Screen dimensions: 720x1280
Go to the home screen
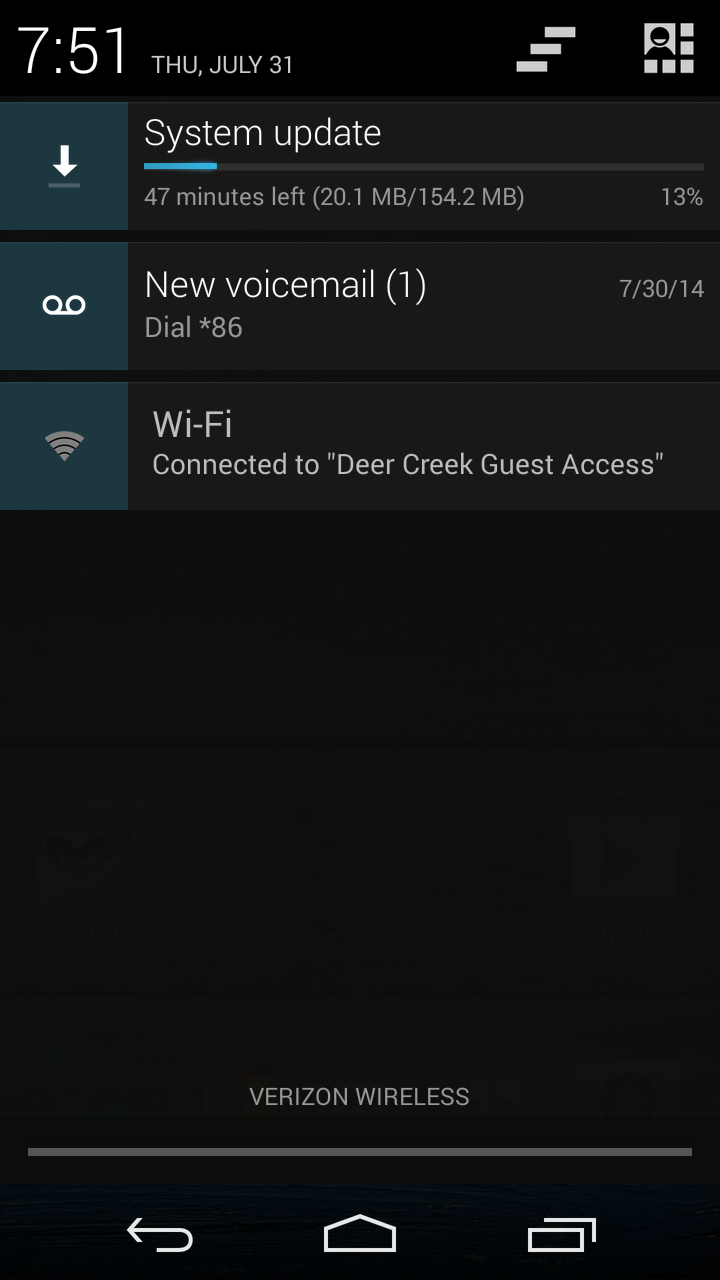pyautogui.click(x=360, y=1236)
